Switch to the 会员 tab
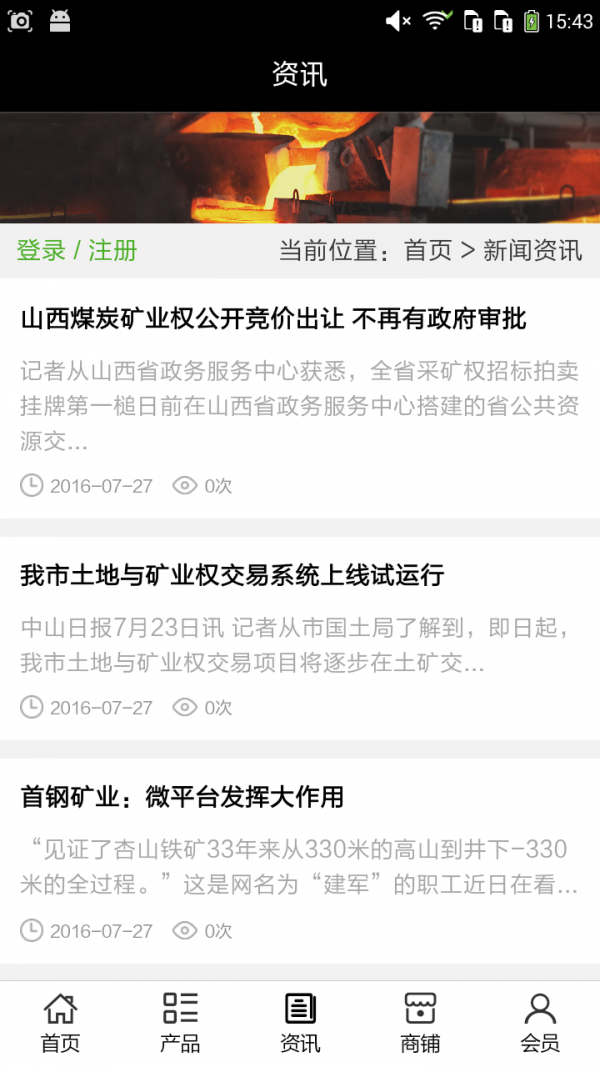600x1067 pixels. click(540, 1022)
